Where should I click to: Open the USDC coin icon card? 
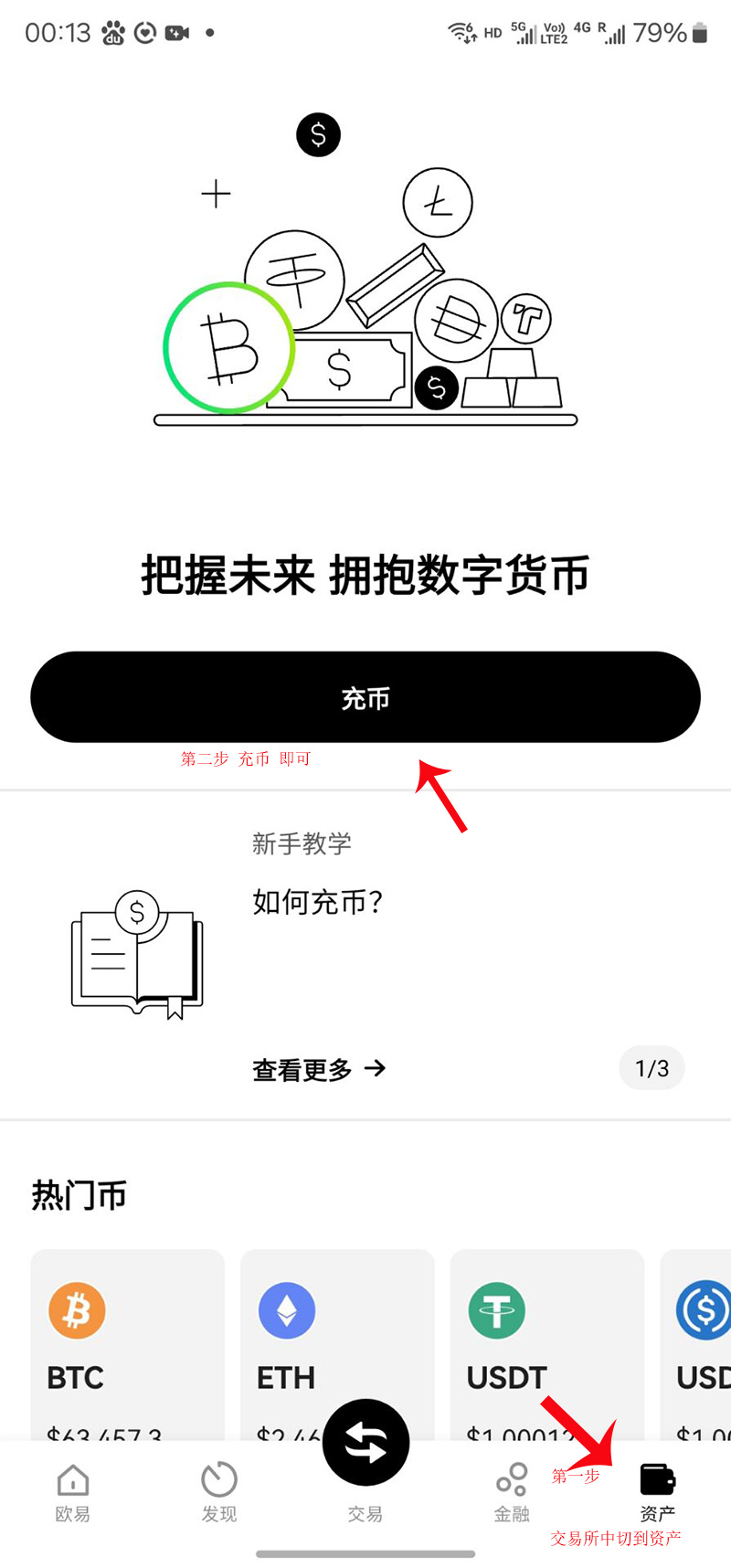coord(704,1309)
